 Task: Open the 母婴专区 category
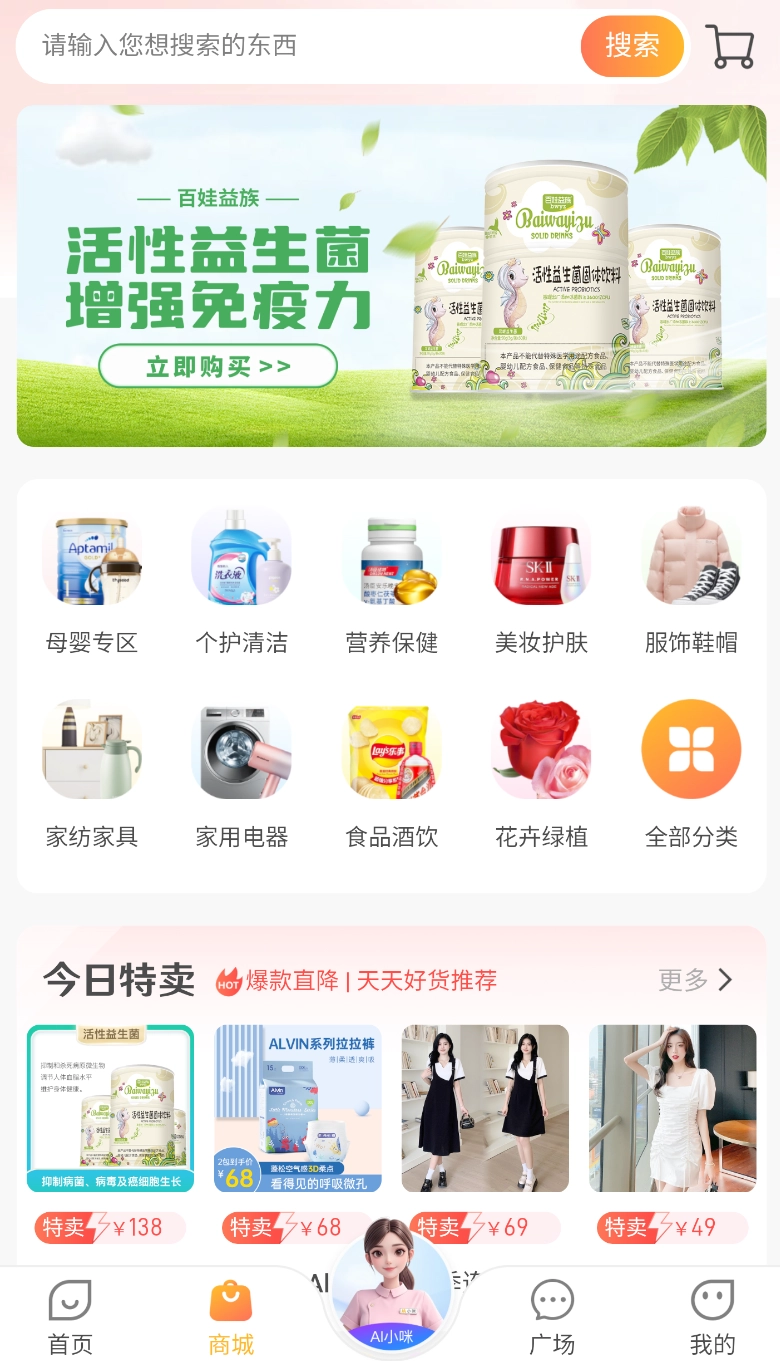pyautogui.click(x=91, y=580)
